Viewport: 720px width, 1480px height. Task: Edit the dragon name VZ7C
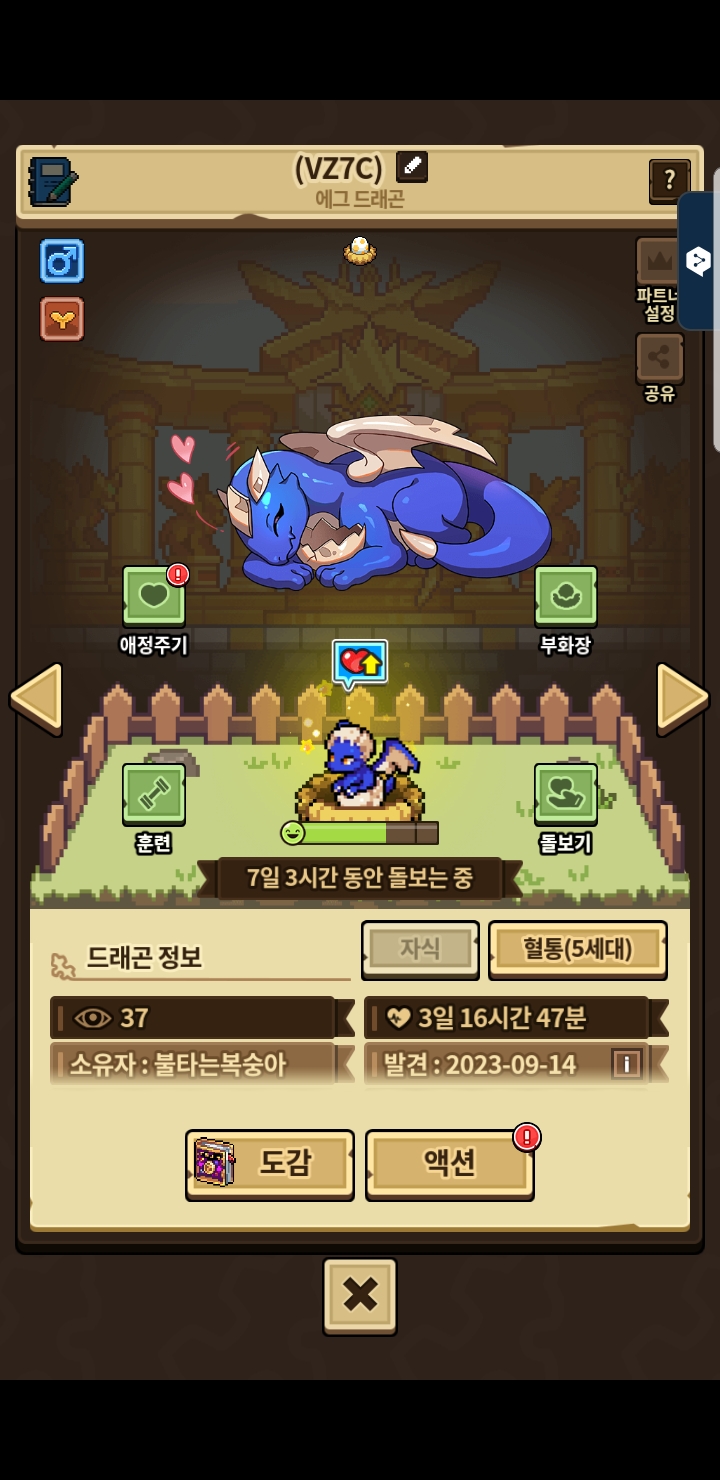[411, 167]
